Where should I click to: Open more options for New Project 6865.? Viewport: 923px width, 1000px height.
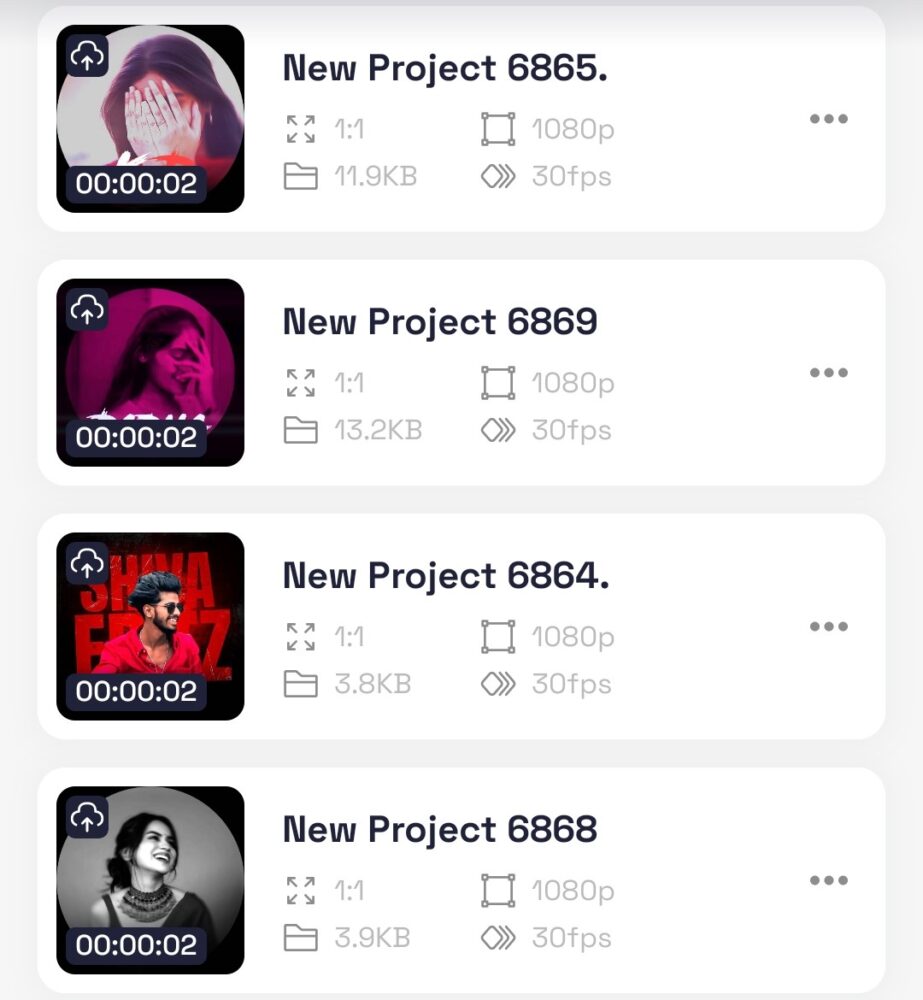pyautogui.click(x=828, y=119)
